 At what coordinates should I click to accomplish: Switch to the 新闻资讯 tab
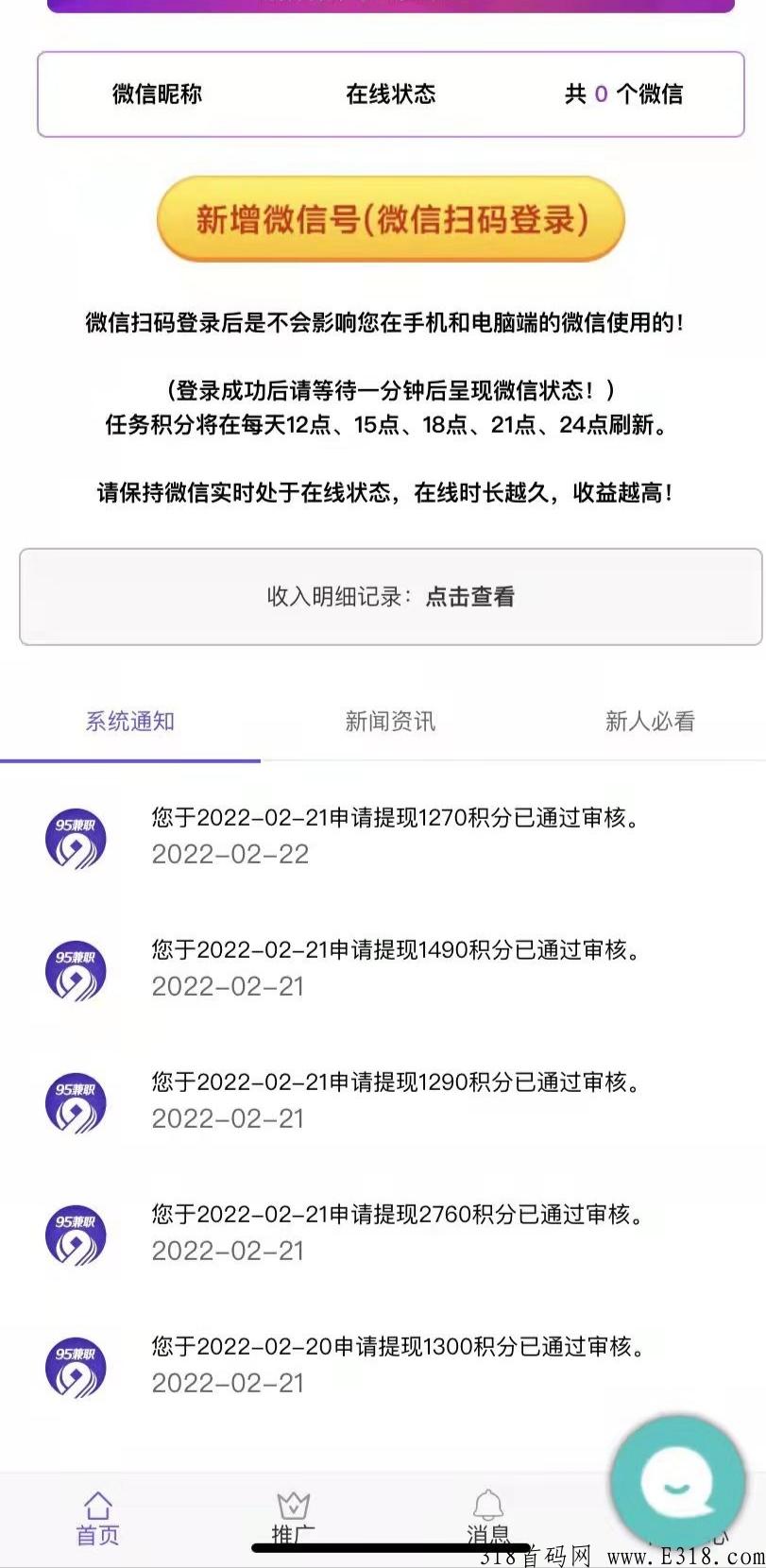(x=390, y=721)
